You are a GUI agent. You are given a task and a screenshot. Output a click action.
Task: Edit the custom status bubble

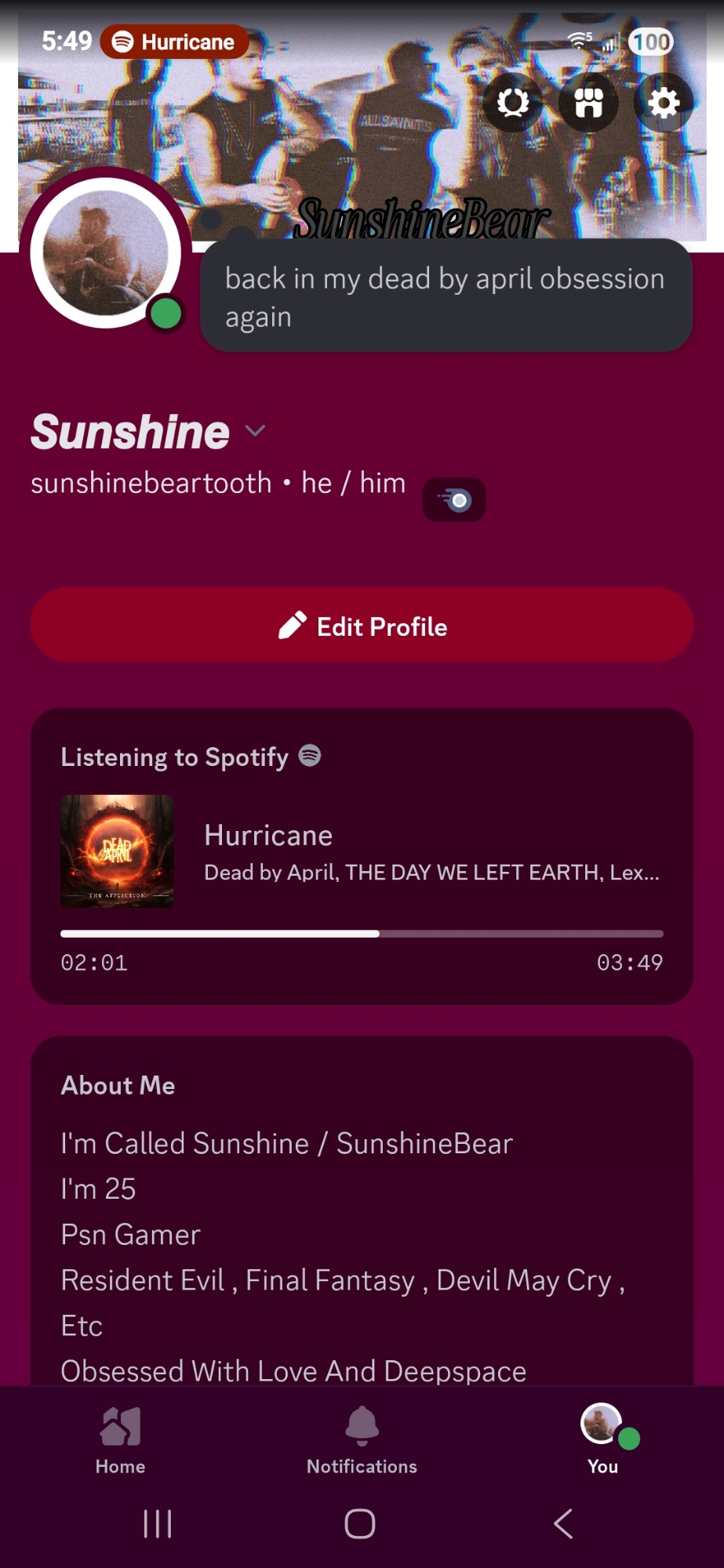[x=446, y=297]
